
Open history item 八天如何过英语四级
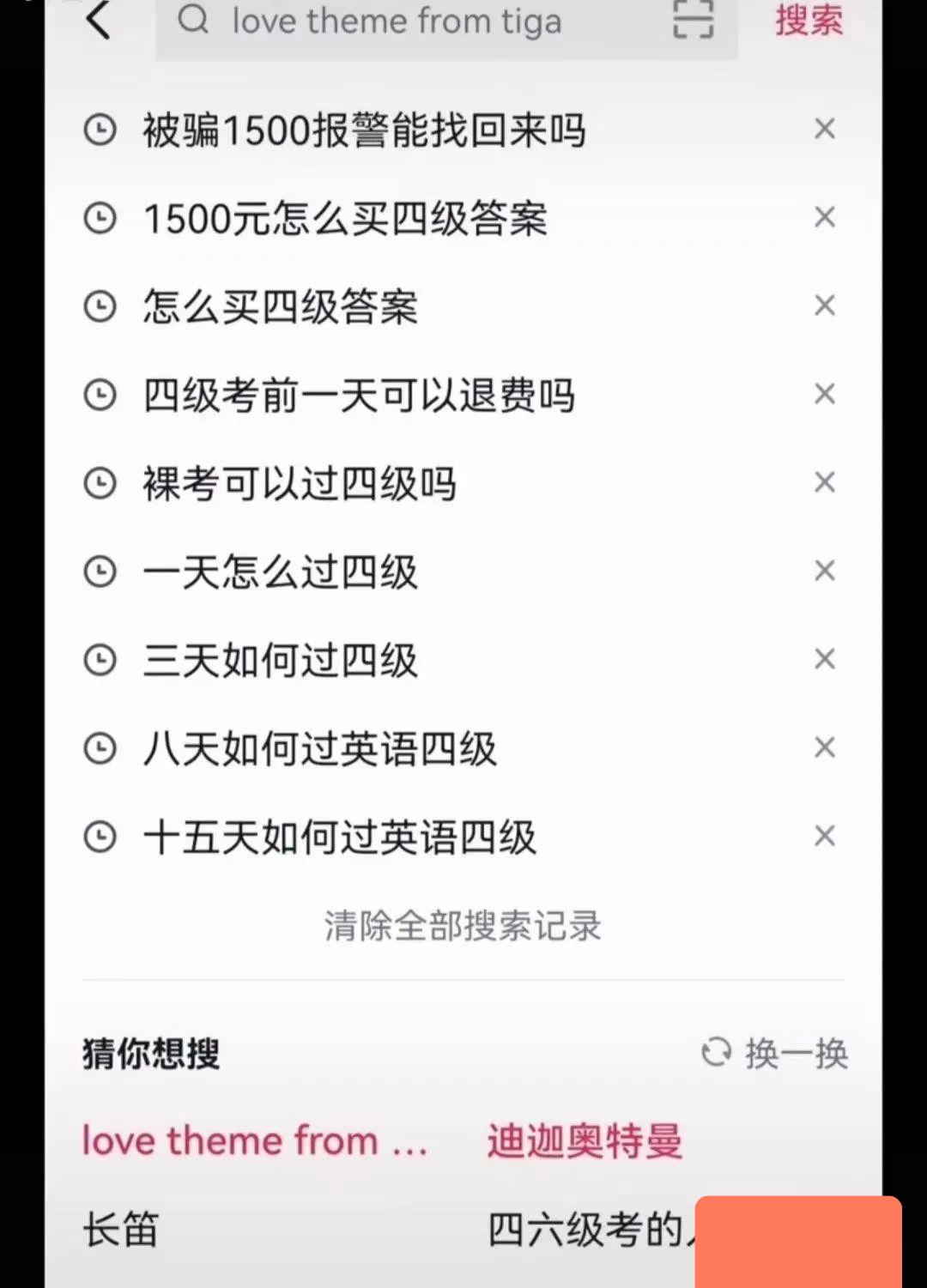coord(319,749)
